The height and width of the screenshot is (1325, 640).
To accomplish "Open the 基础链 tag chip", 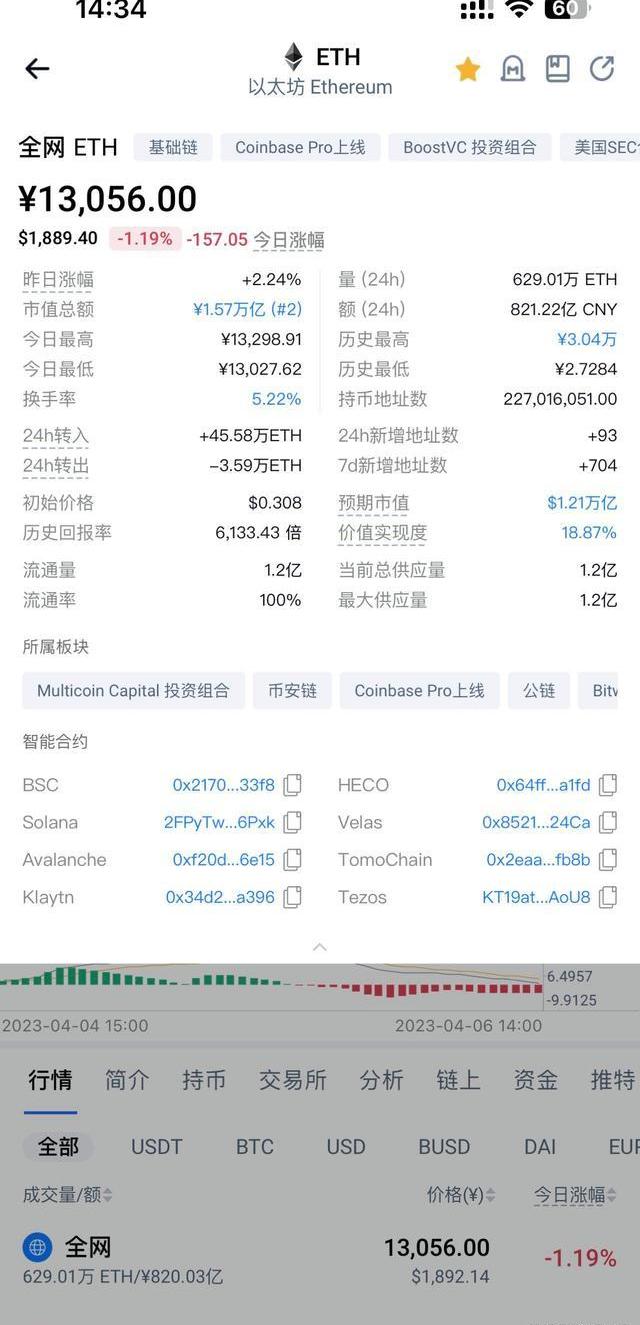I will (x=173, y=147).
